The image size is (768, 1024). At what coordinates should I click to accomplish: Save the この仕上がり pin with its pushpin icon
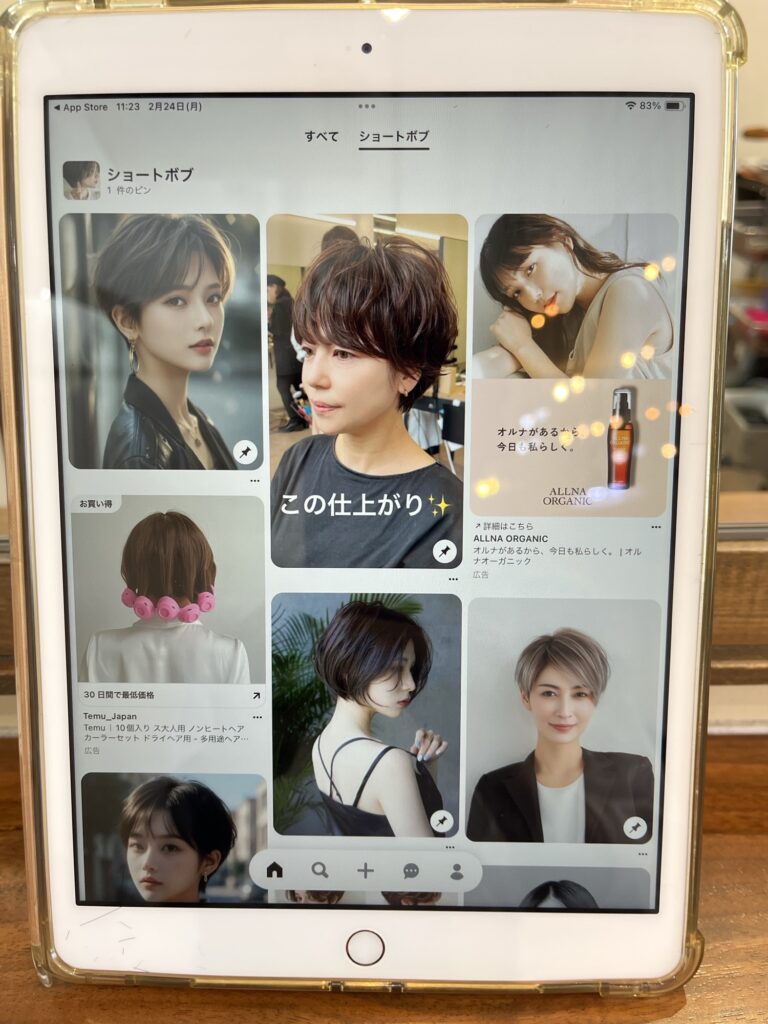(x=444, y=550)
